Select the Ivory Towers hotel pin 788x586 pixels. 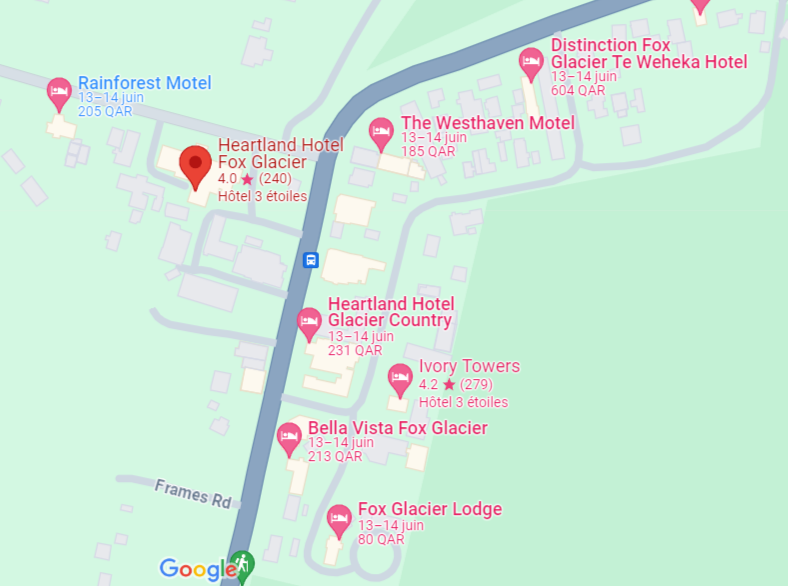tap(400, 378)
